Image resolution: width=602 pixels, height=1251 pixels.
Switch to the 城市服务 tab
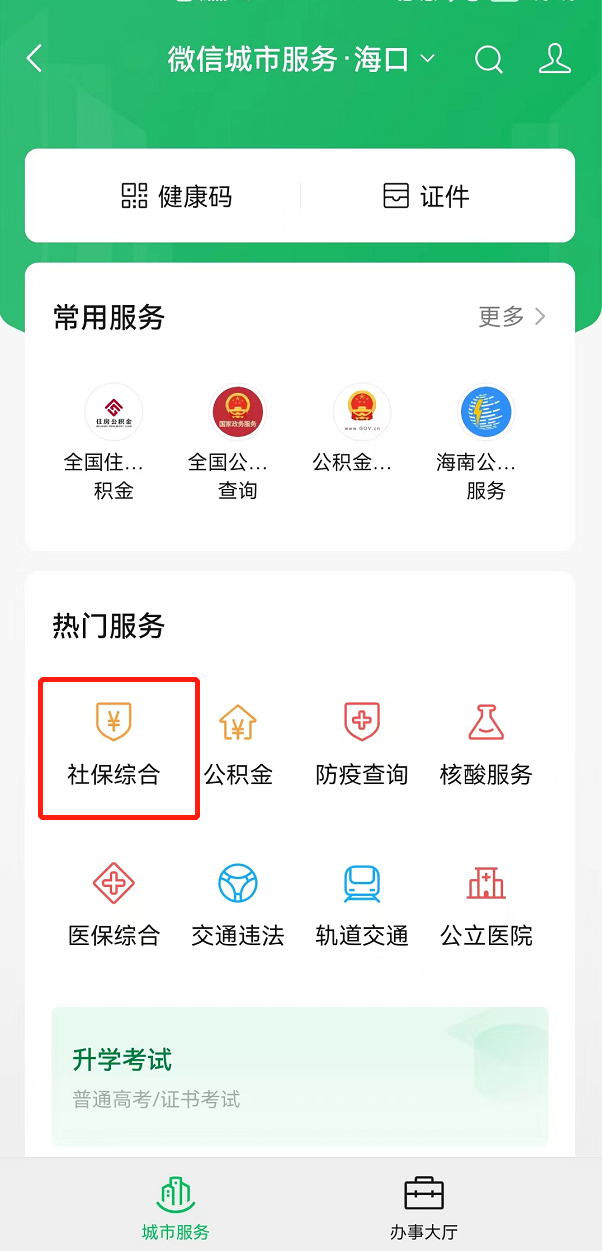(x=176, y=1206)
